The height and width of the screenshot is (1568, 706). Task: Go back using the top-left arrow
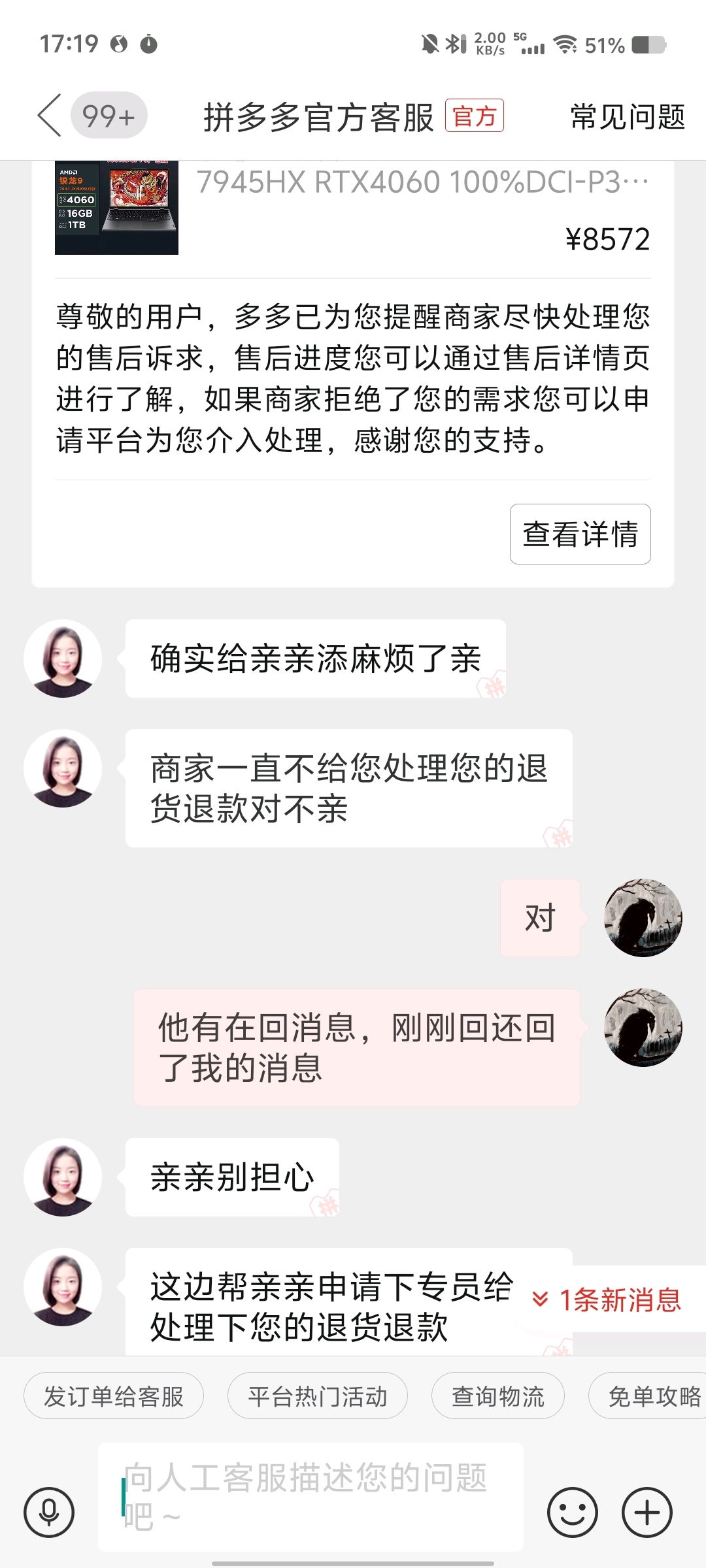coord(50,116)
